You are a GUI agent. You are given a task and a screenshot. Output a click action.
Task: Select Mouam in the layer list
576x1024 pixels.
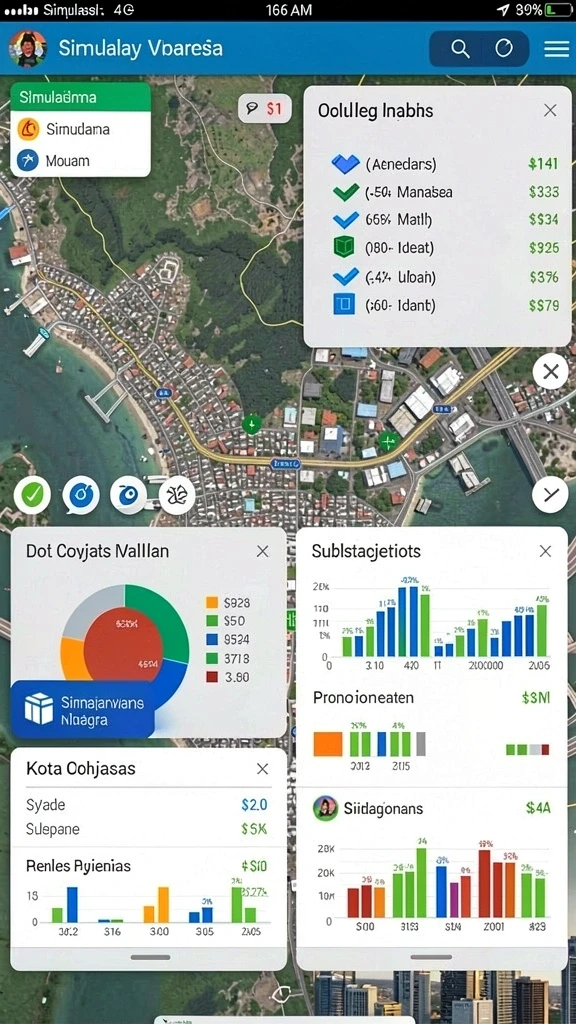coord(80,160)
